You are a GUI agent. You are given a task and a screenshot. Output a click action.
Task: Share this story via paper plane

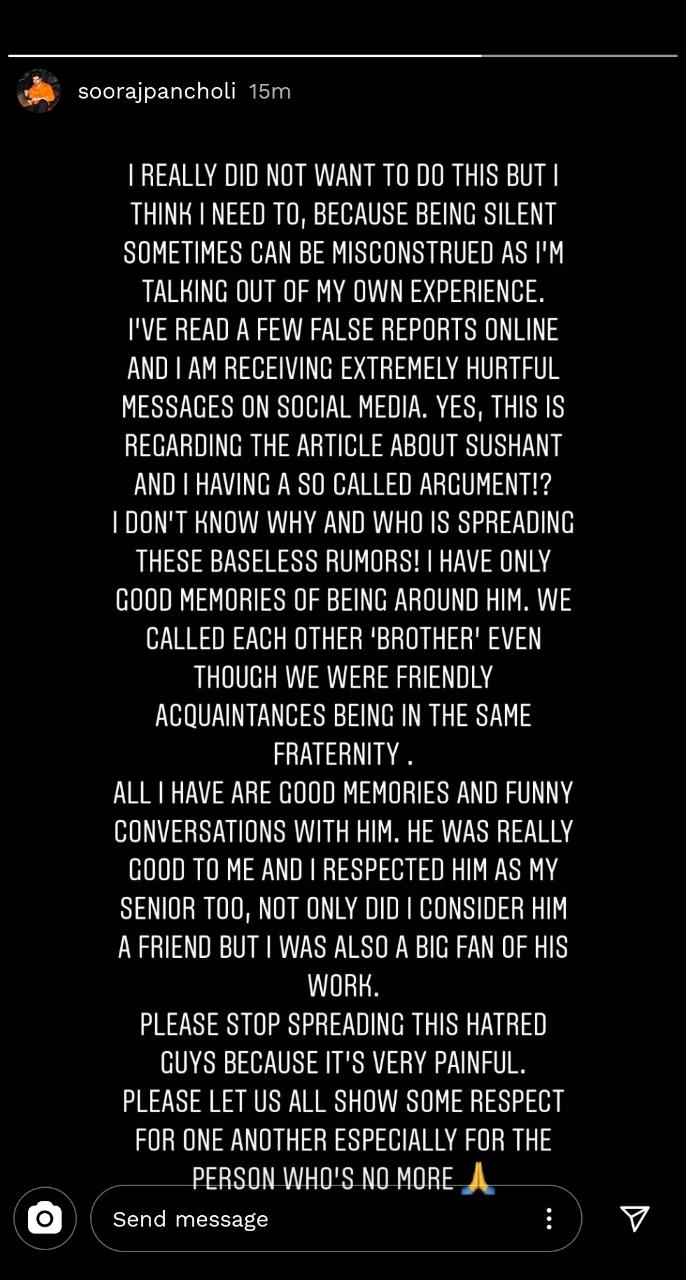pos(635,1217)
